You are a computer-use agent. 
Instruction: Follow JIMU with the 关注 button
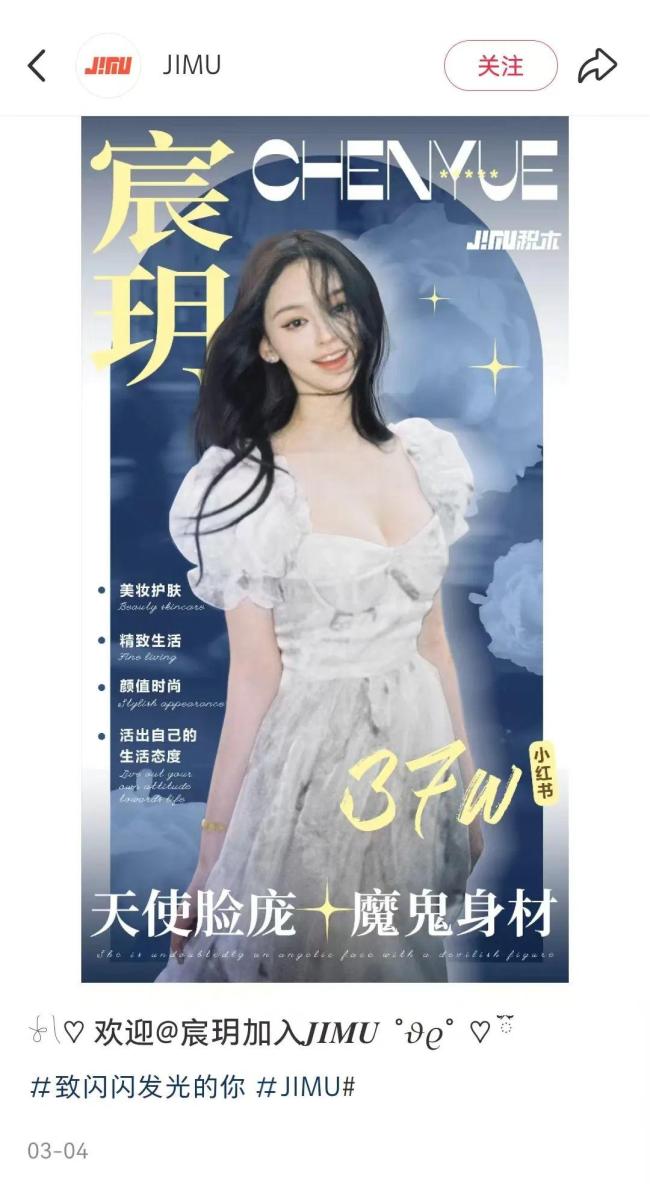500,66
